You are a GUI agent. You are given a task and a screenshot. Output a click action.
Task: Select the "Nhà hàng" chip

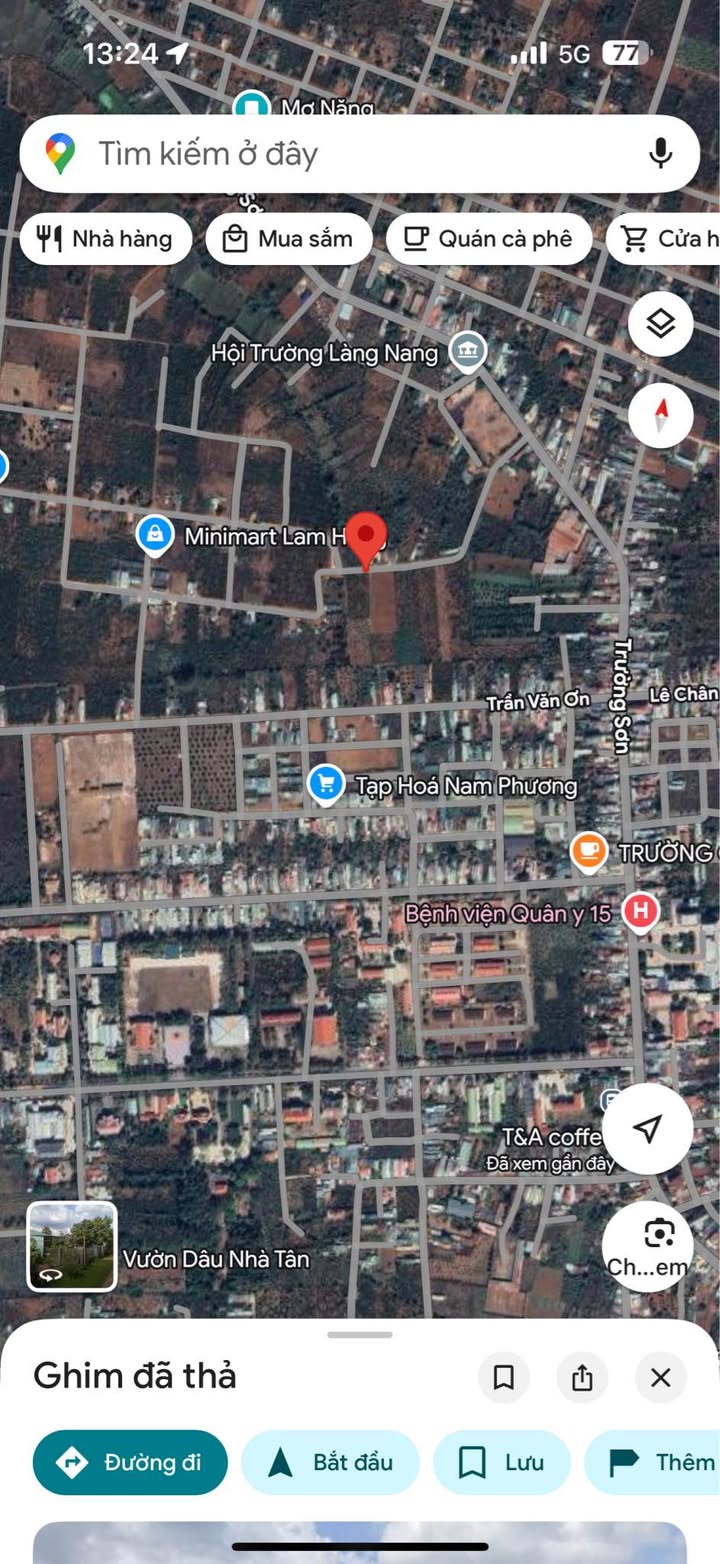tap(105, 239)
